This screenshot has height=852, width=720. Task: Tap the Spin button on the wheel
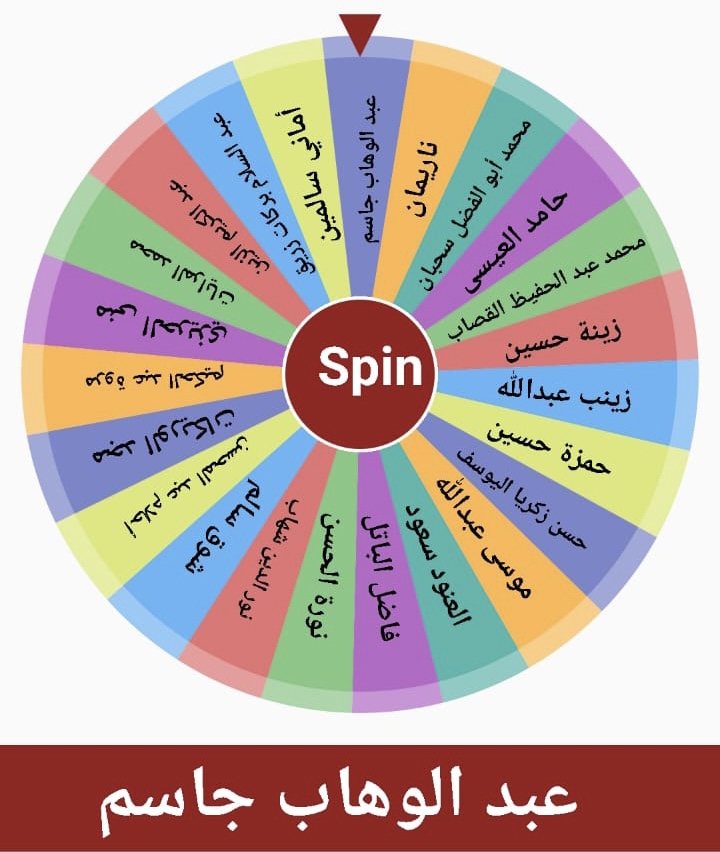360,371
